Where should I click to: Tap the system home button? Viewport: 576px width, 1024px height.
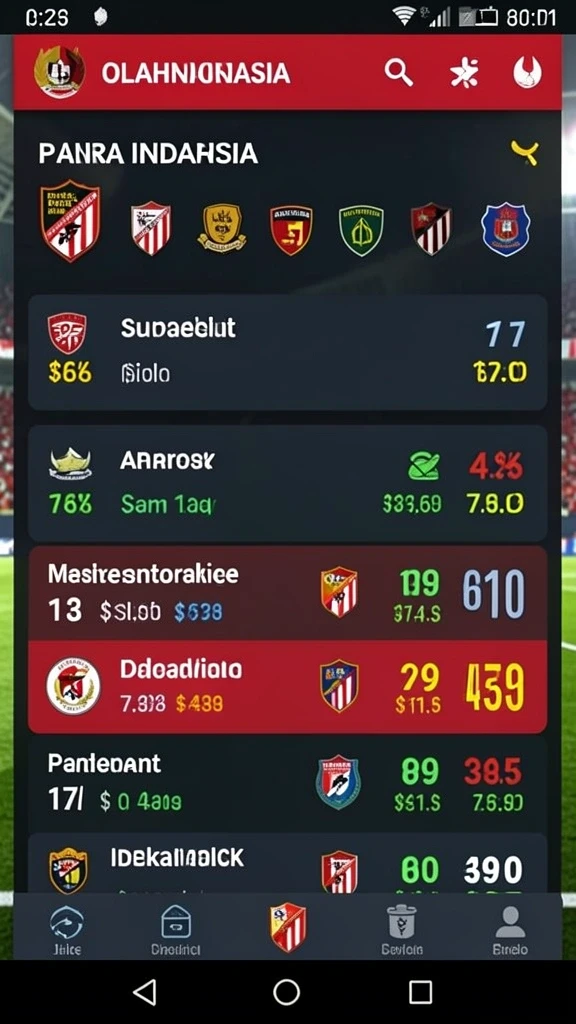coord(286,992)
